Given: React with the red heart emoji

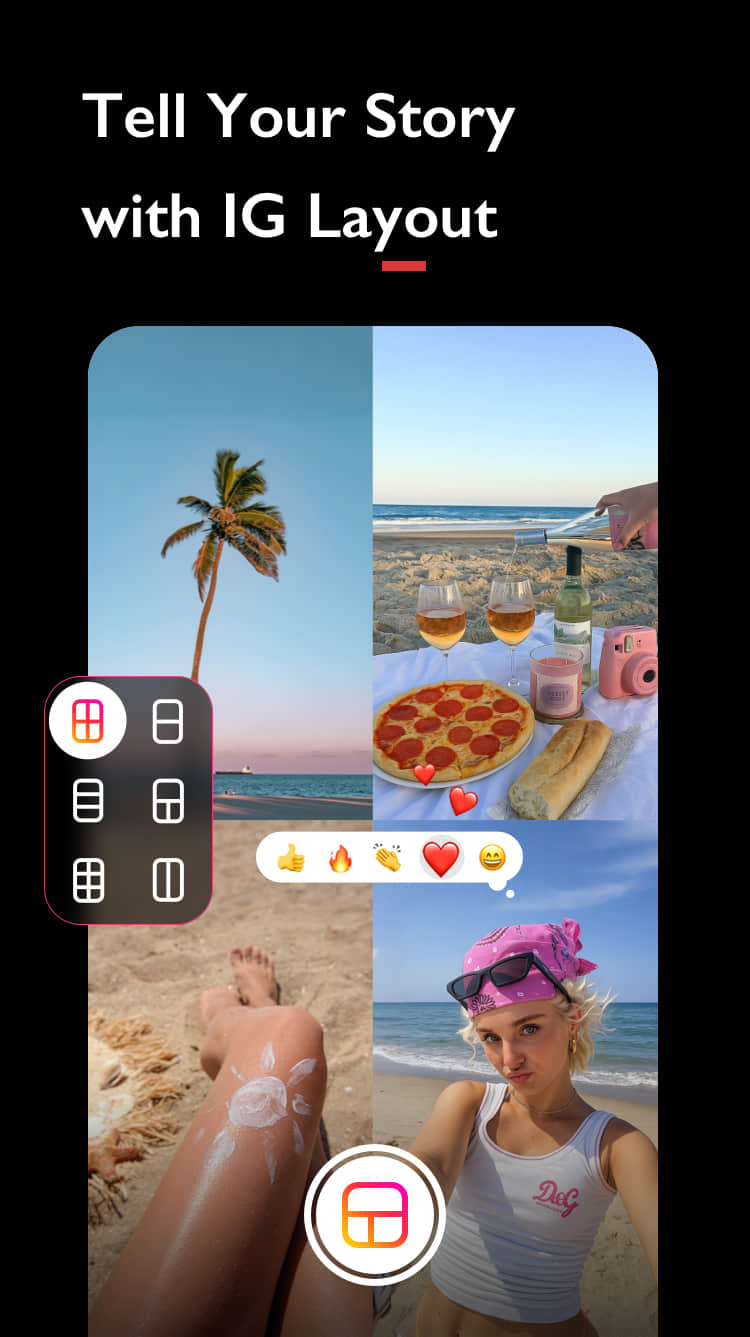Looking at the screenshot, I should coord(441,858).
